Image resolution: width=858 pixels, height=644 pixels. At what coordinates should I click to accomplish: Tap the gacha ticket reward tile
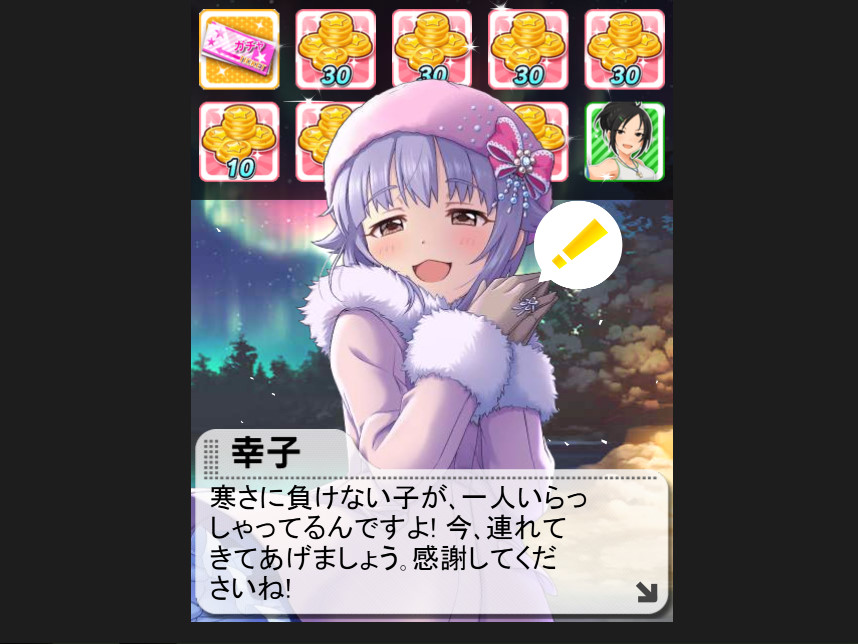(239, 49)
